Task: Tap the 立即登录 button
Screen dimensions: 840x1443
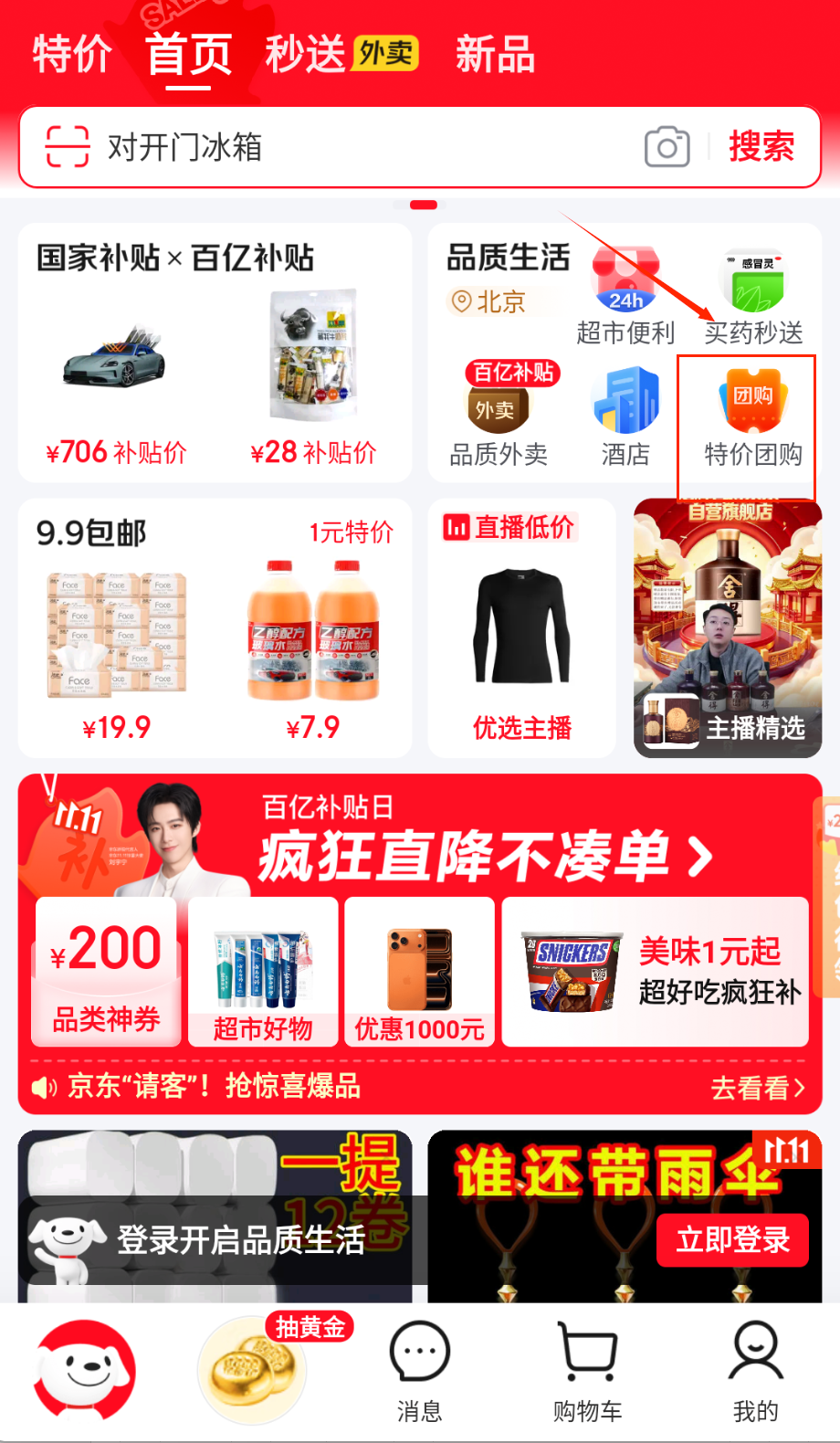Action: click(x=732, y=1240)
